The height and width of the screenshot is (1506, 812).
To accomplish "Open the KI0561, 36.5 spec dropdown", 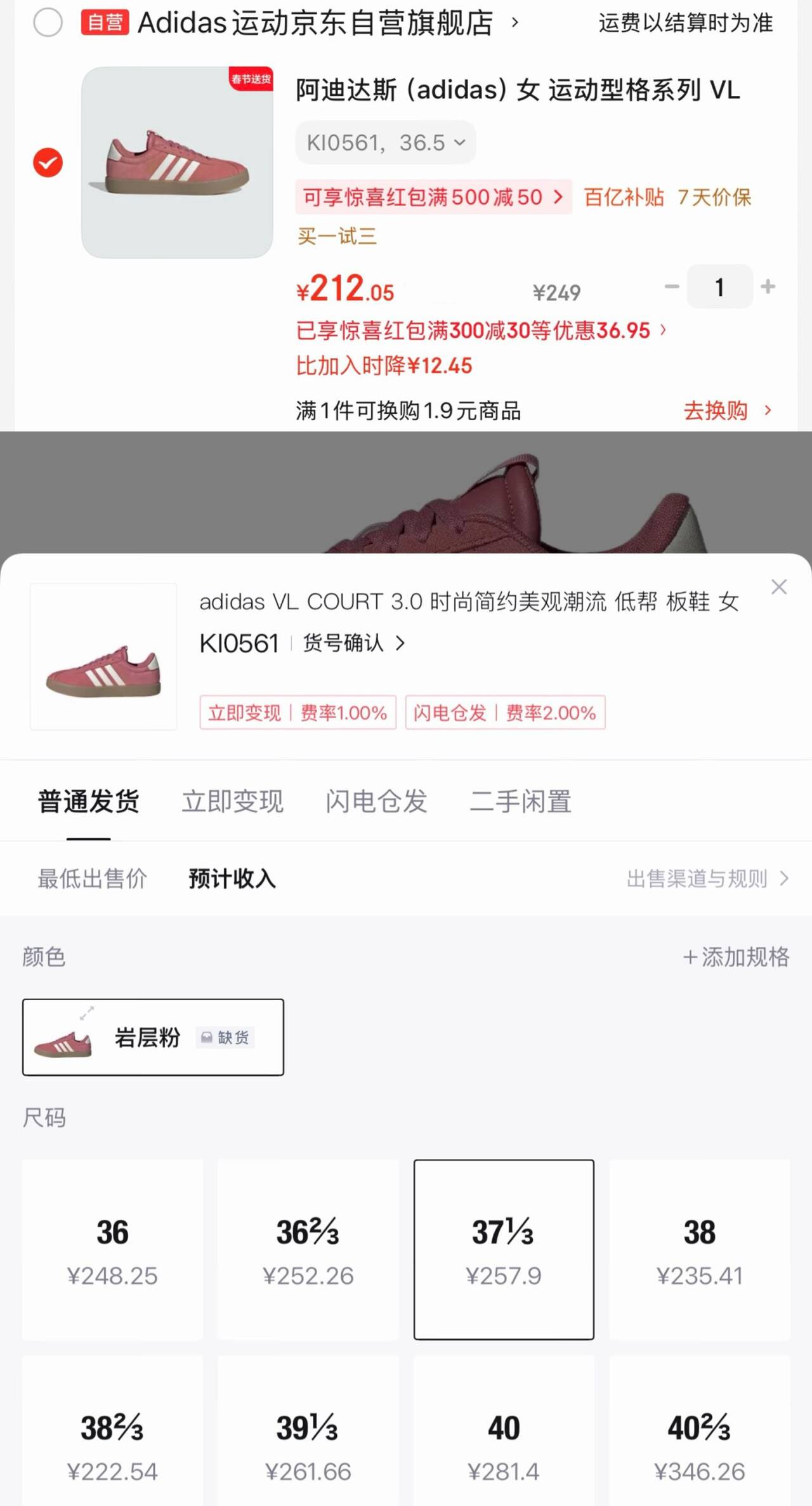I will click(385, 143).
